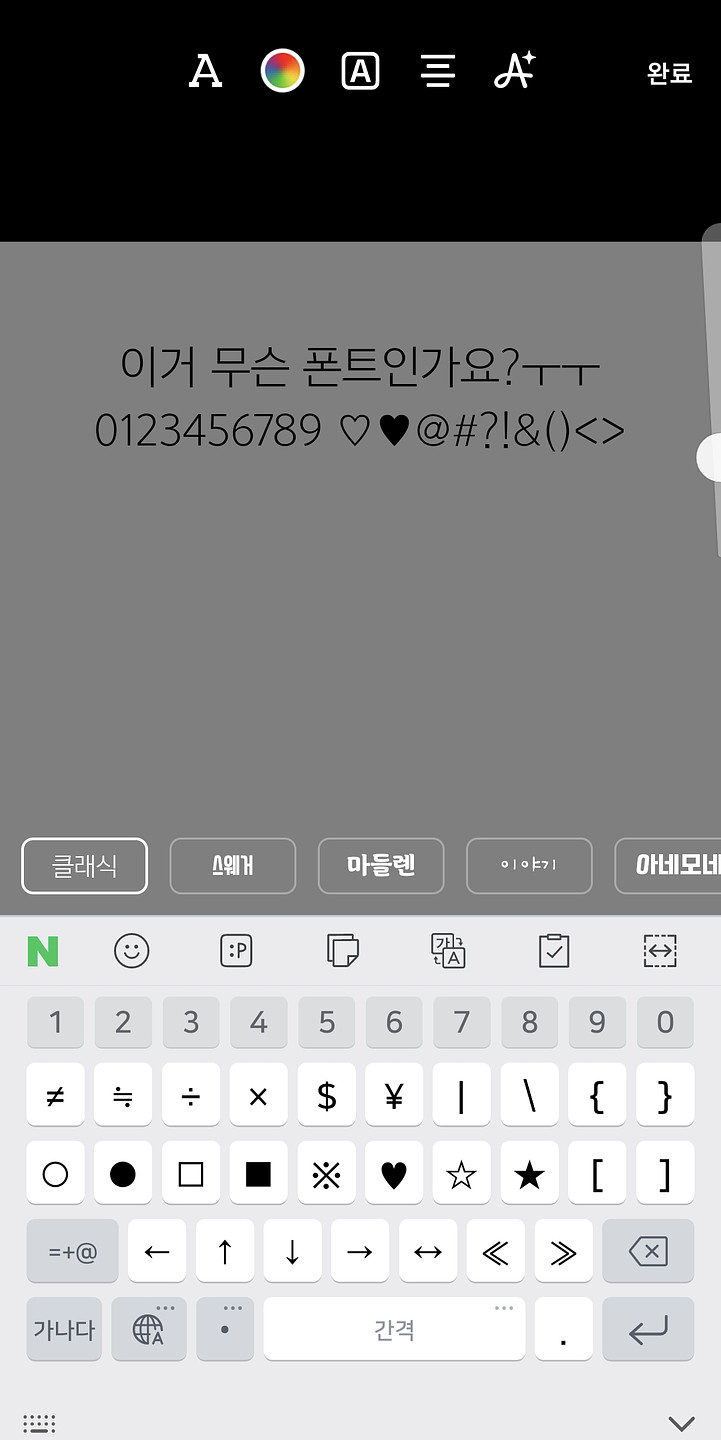Viewport: 721px width, 1440px height.
Task: Select the 스웨거 font chip
Action: 233,865
